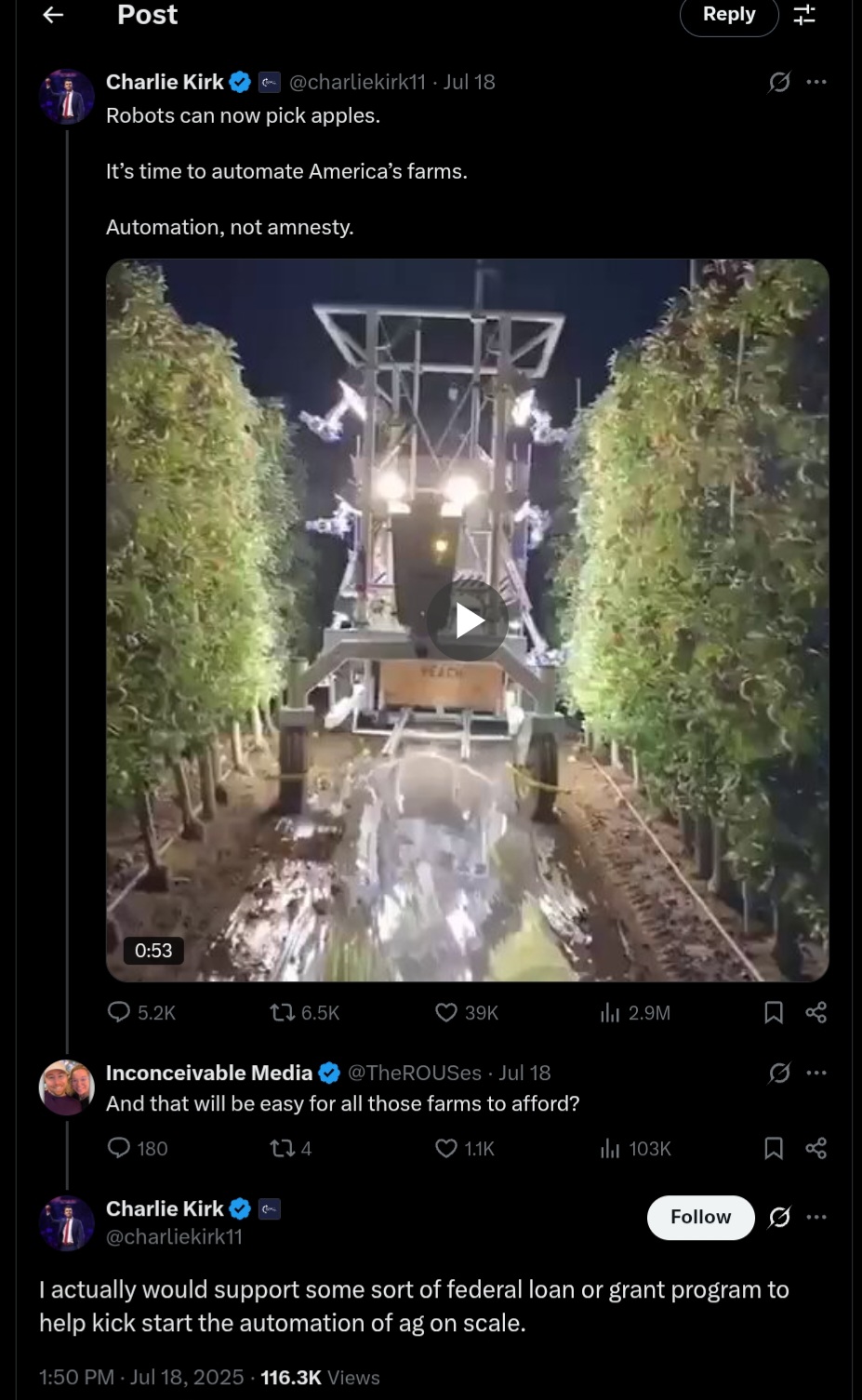862x1400 pixels.
Task: Open the Grok icon on the apple robots post
Action: click(779, 82)
